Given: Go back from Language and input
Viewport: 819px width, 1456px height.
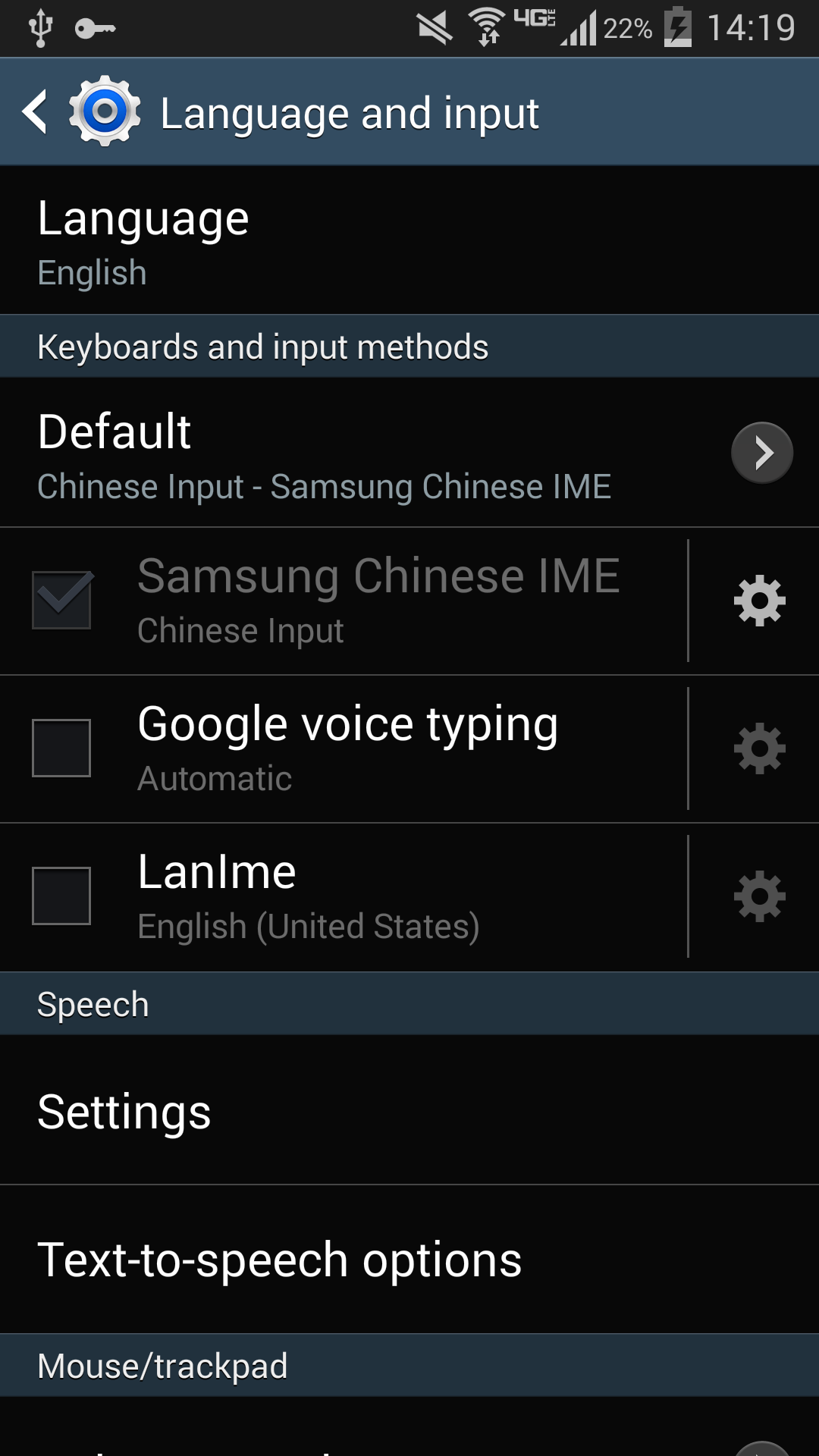Looking at the screenshot, I should tap(36, 111).
